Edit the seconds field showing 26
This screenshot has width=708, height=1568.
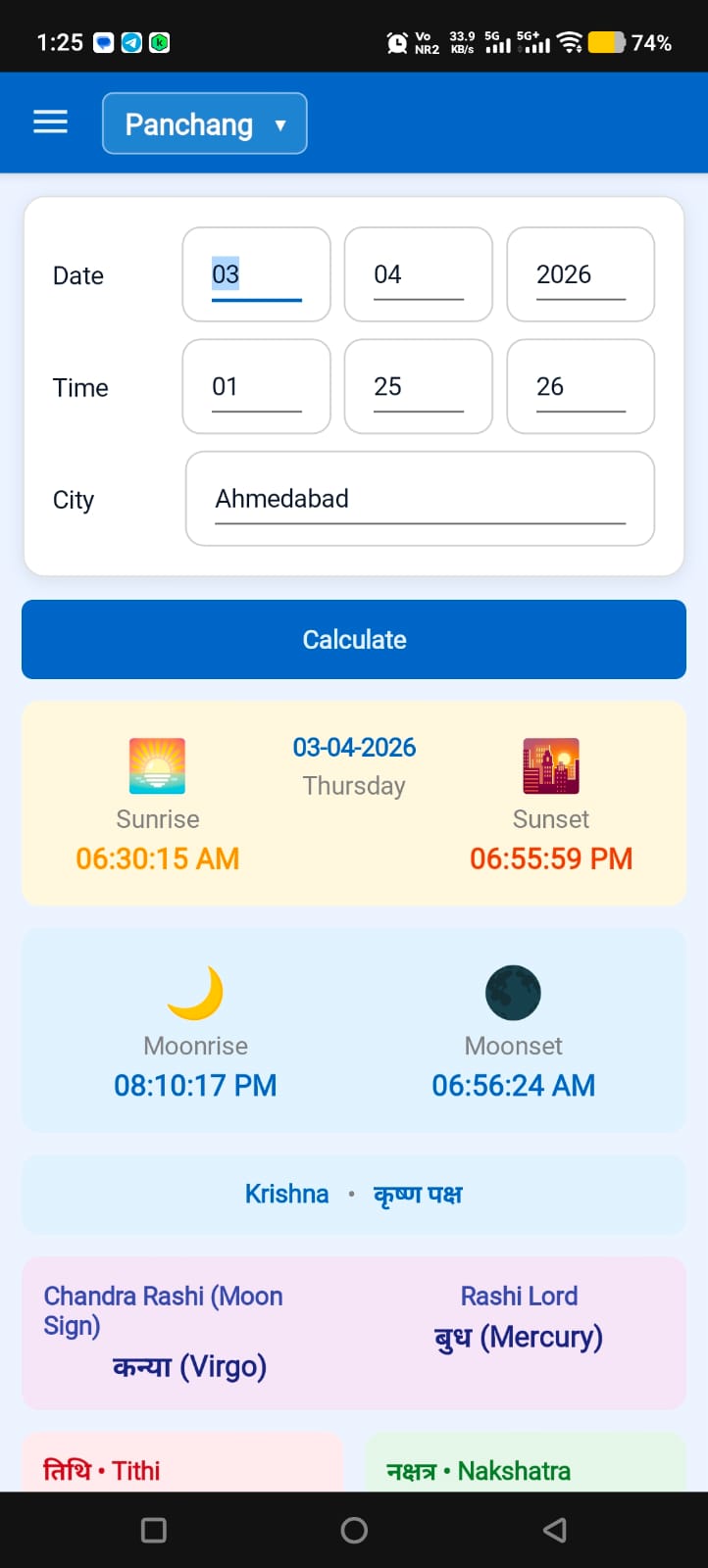pos(581,386)
